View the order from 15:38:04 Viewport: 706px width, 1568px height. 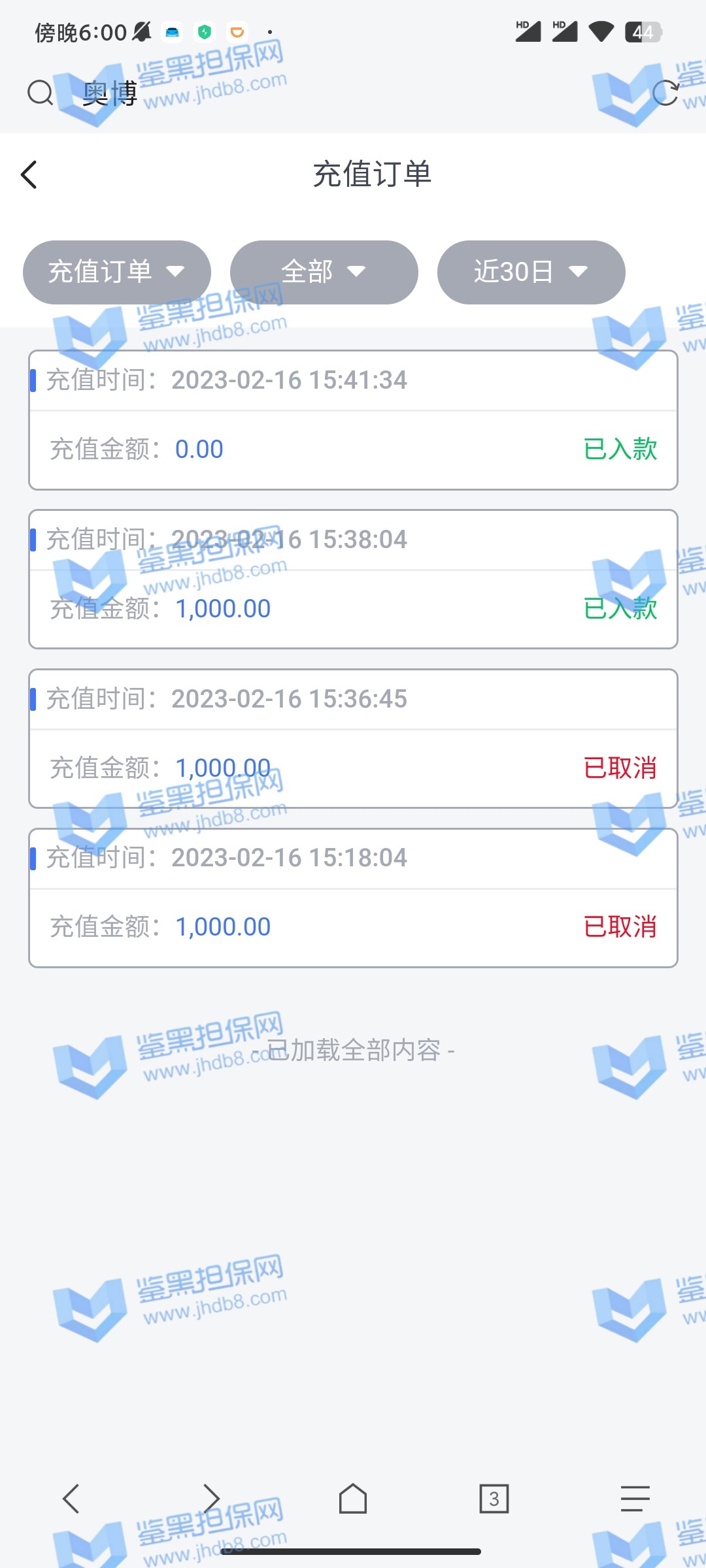(x=353, y=580)
